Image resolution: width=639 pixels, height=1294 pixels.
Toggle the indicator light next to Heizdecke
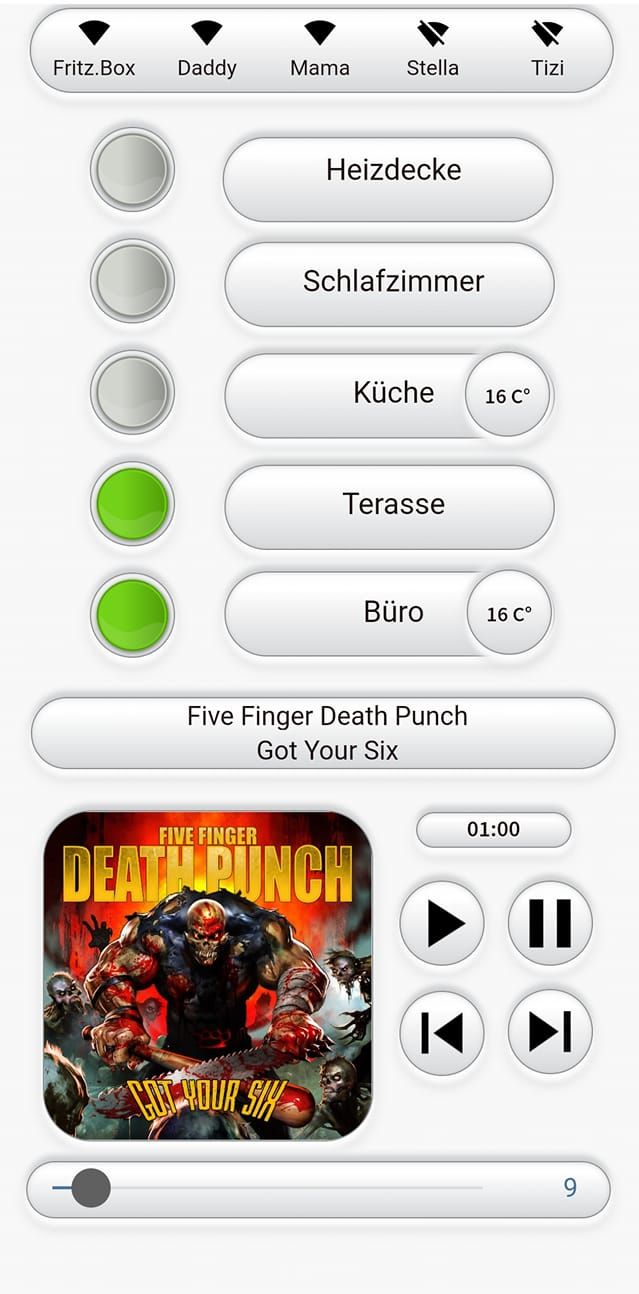(132, 170)
